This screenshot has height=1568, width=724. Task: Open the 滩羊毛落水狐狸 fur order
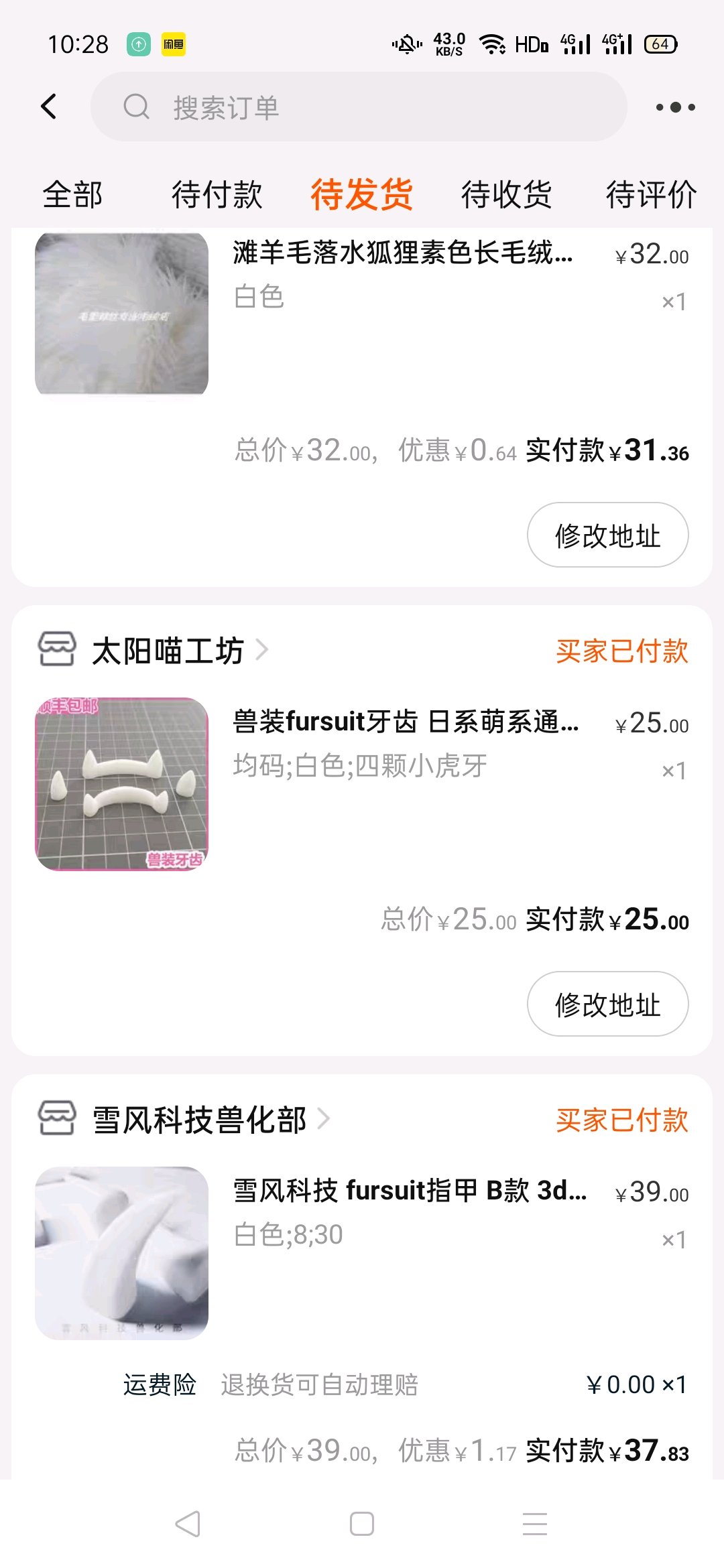coord(402,254)
